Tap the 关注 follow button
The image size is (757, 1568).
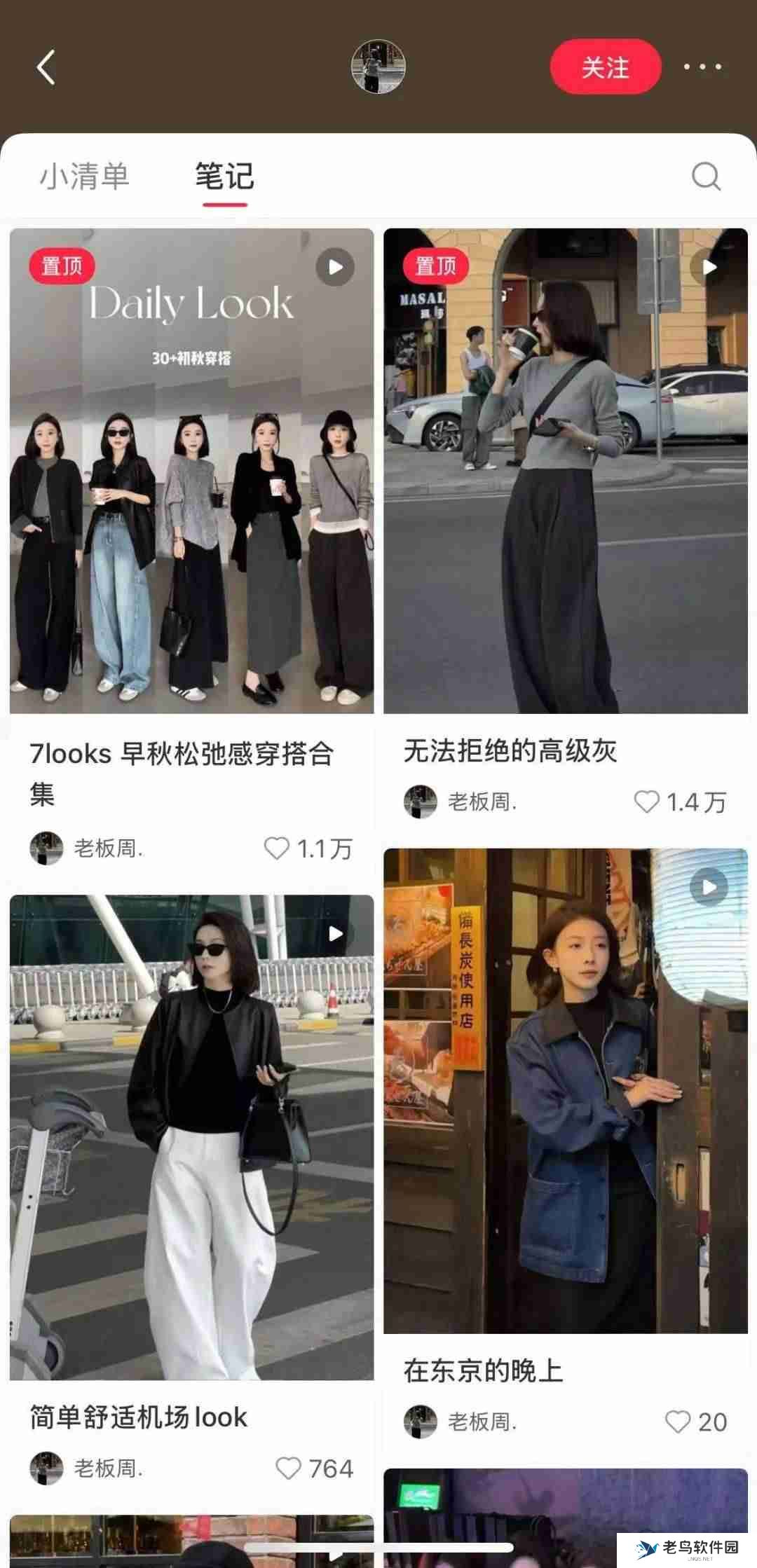pyautogui.click(x=605, y=67)
